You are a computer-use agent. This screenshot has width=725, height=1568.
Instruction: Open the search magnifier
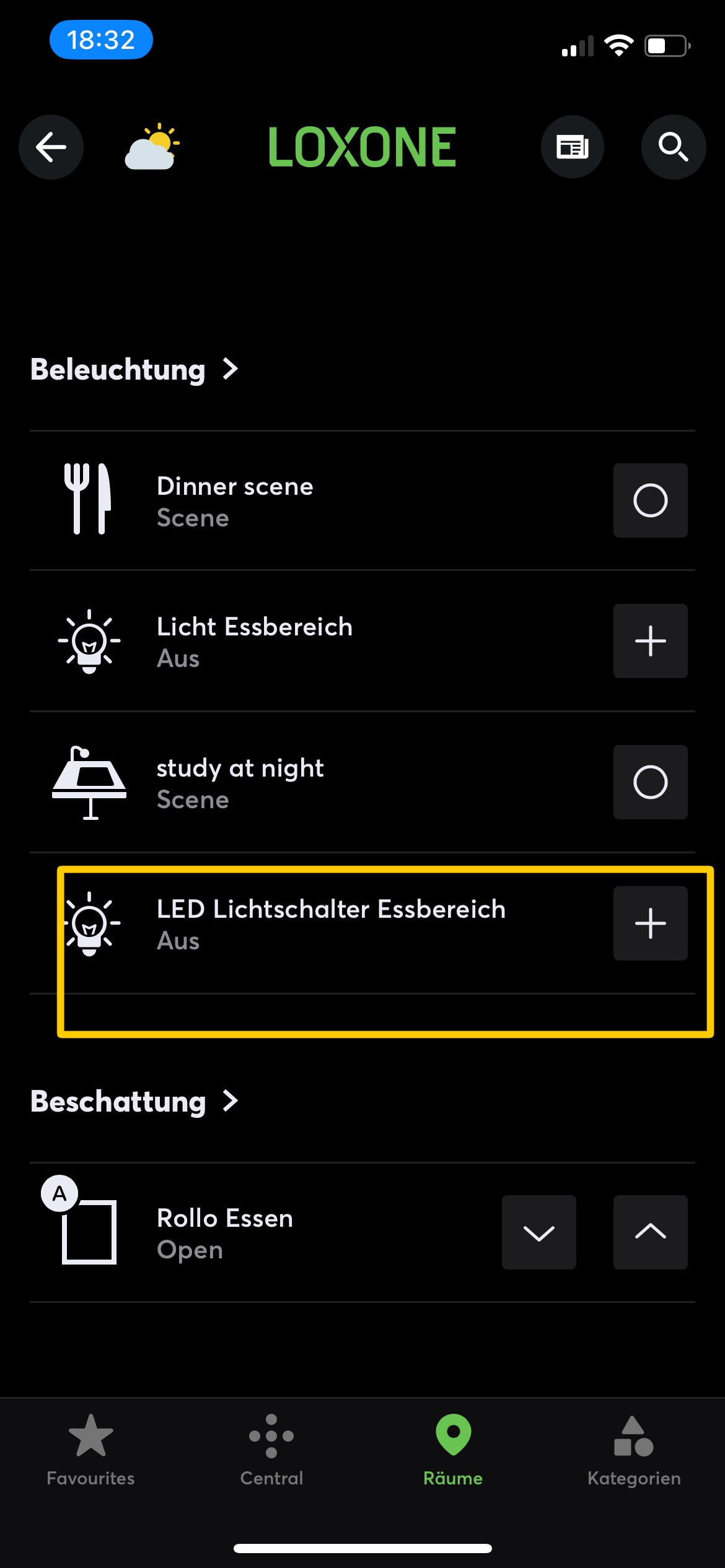click(673, 147)
